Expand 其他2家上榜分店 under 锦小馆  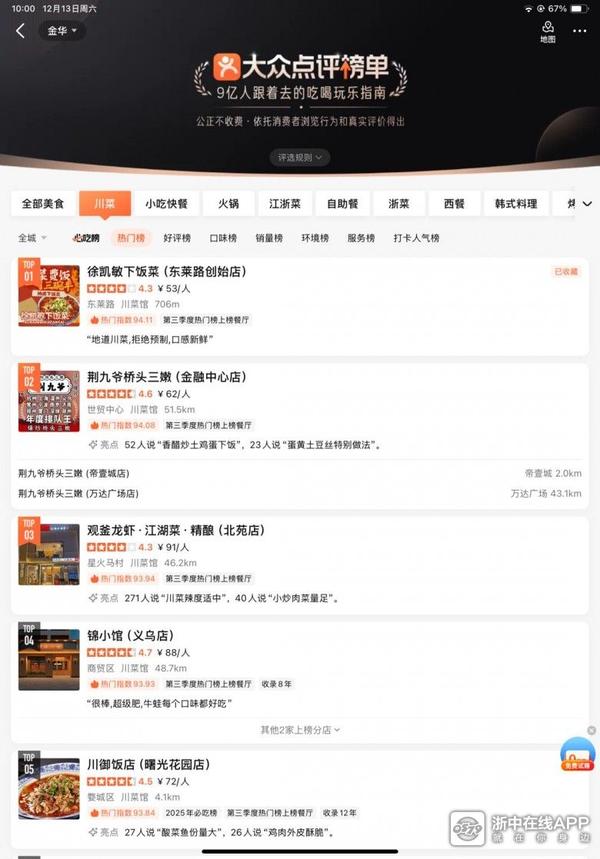point(300,730)
